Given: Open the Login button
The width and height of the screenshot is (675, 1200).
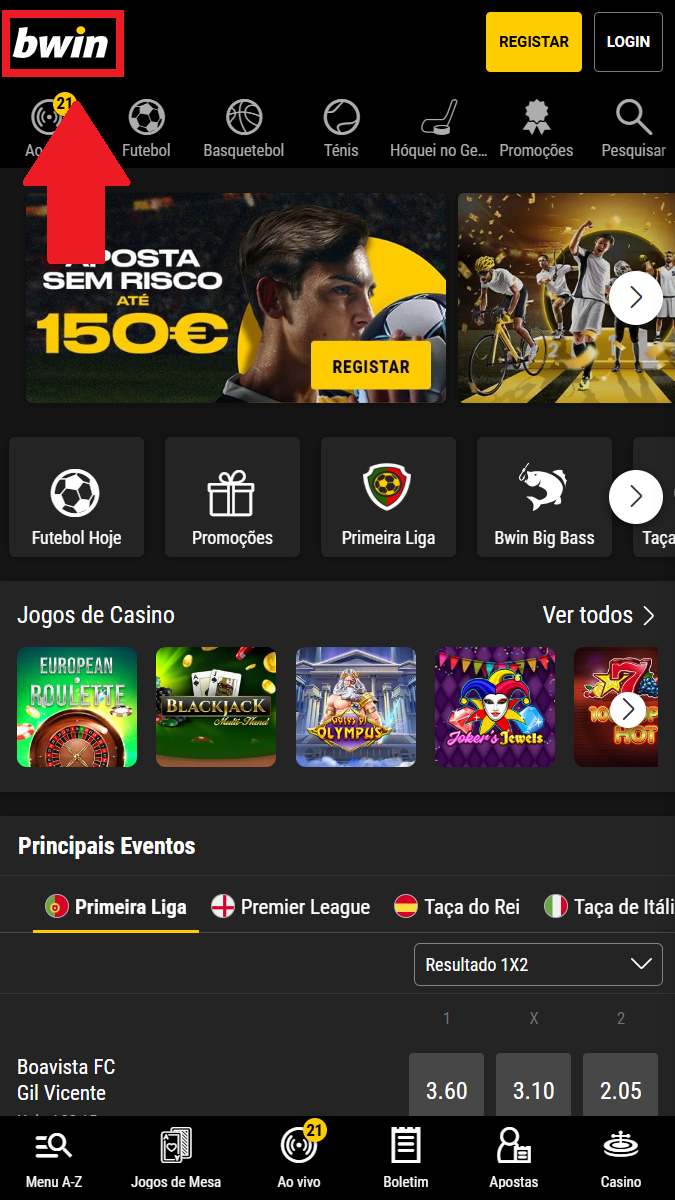Looking at the screenshot, I should (x=628, y=42).
